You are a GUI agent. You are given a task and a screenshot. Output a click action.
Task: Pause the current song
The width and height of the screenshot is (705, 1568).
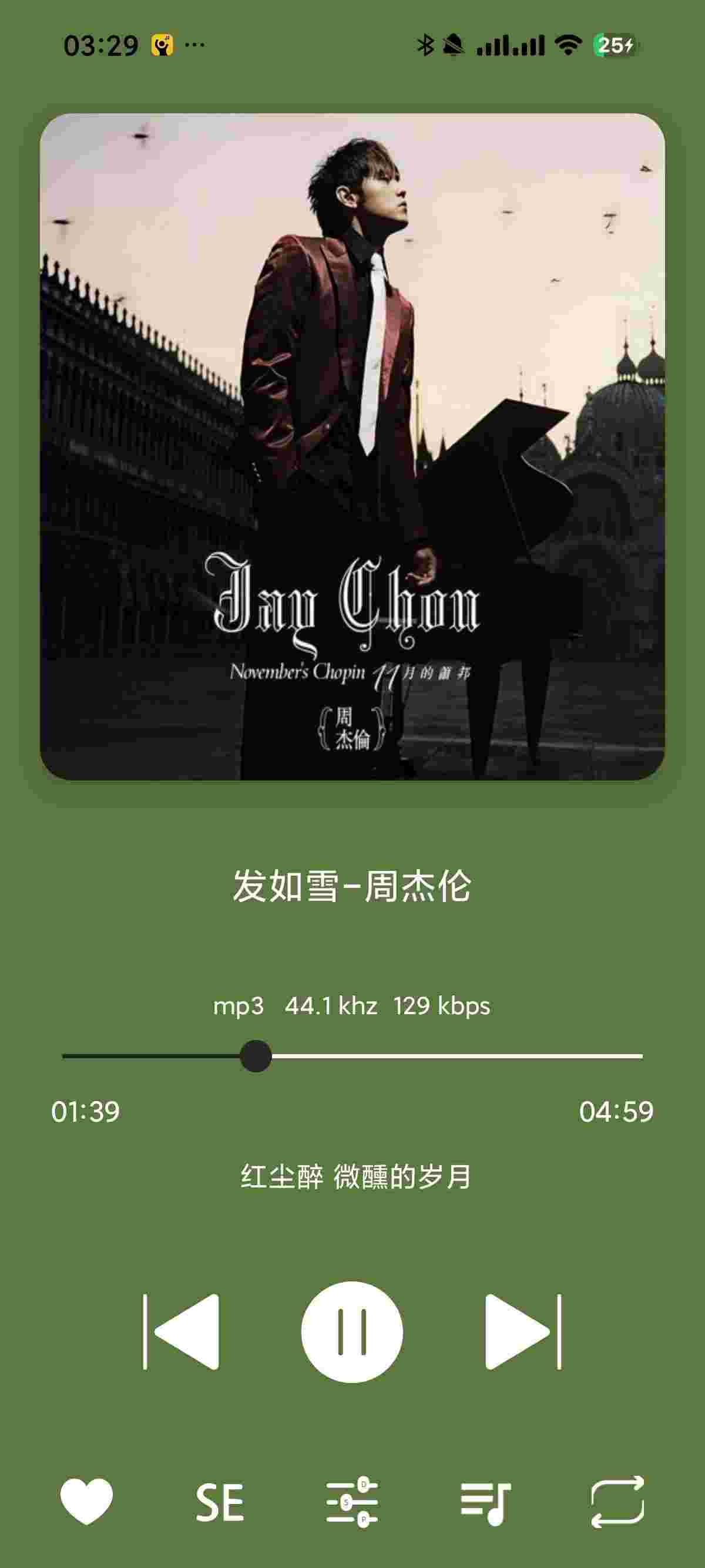(352, 1332)
